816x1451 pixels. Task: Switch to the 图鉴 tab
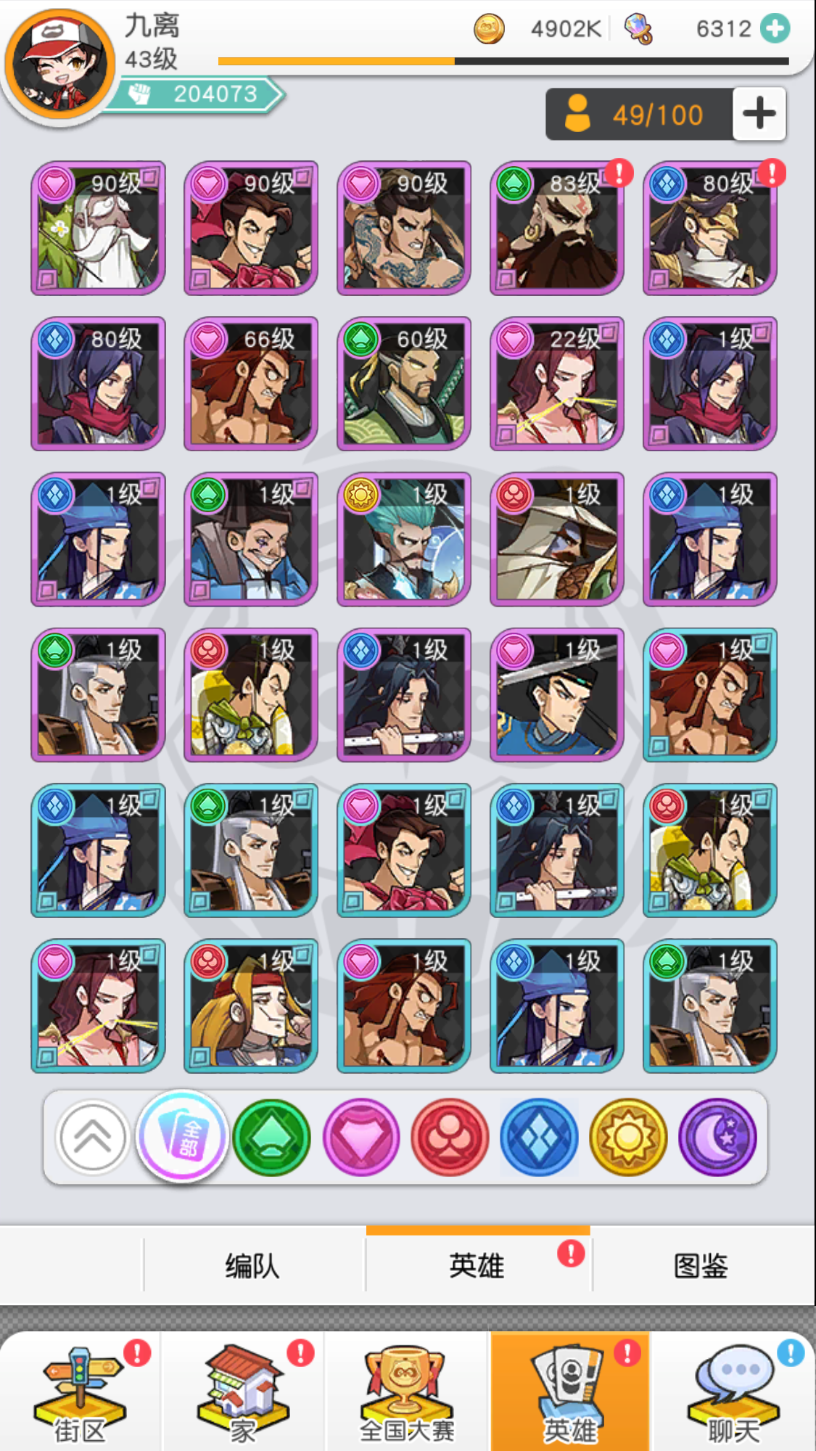(x=700, y=1266)
